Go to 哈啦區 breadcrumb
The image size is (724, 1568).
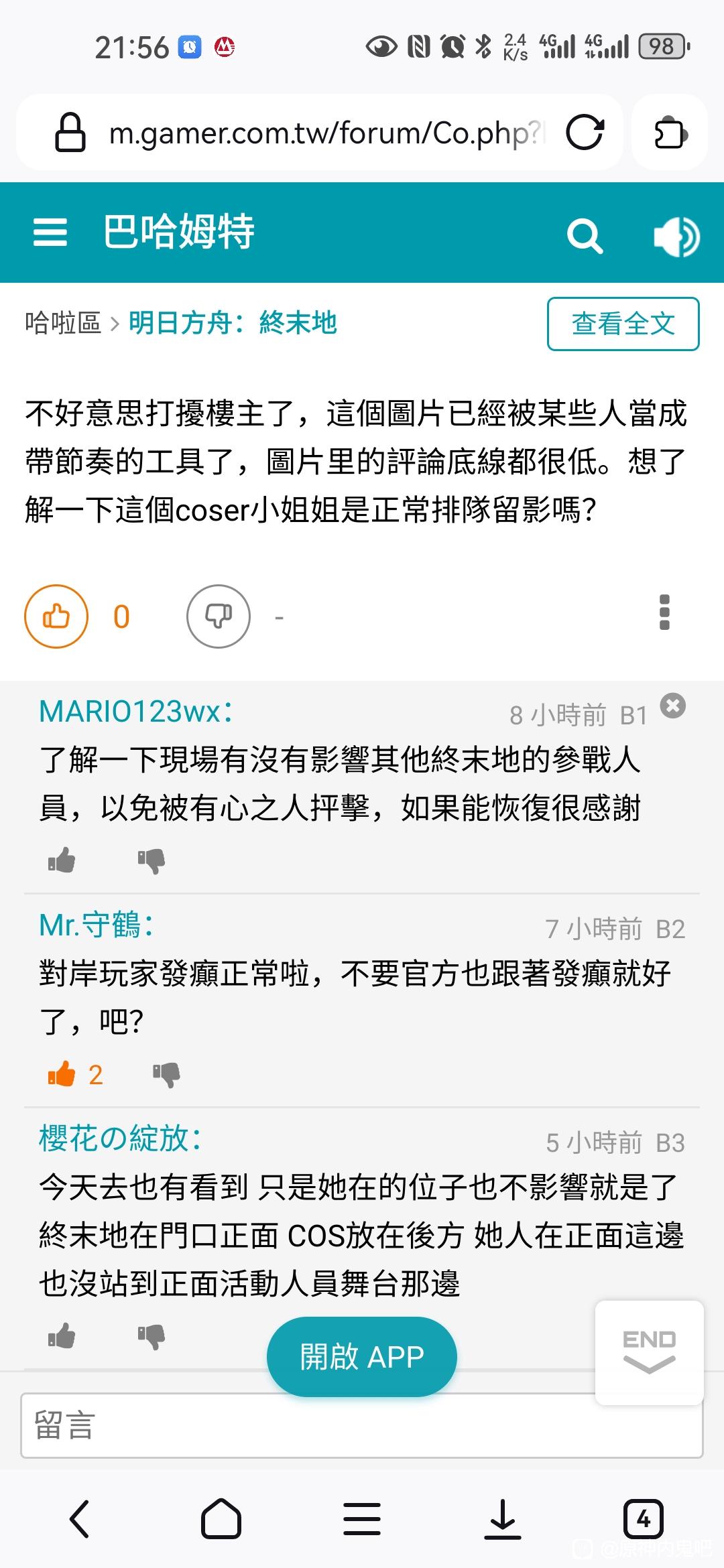tap(62, 323)
